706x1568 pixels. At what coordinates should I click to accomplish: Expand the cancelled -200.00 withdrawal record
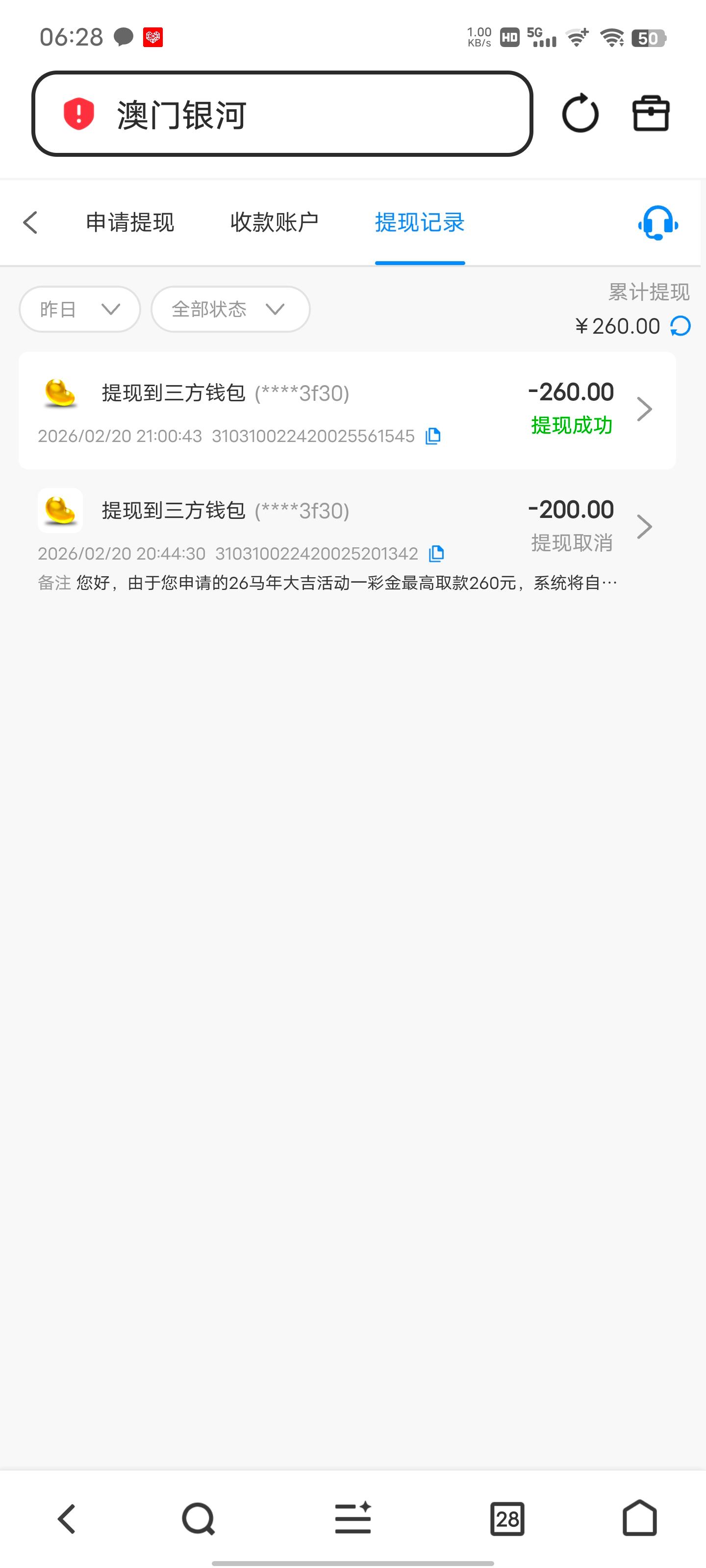644,527
